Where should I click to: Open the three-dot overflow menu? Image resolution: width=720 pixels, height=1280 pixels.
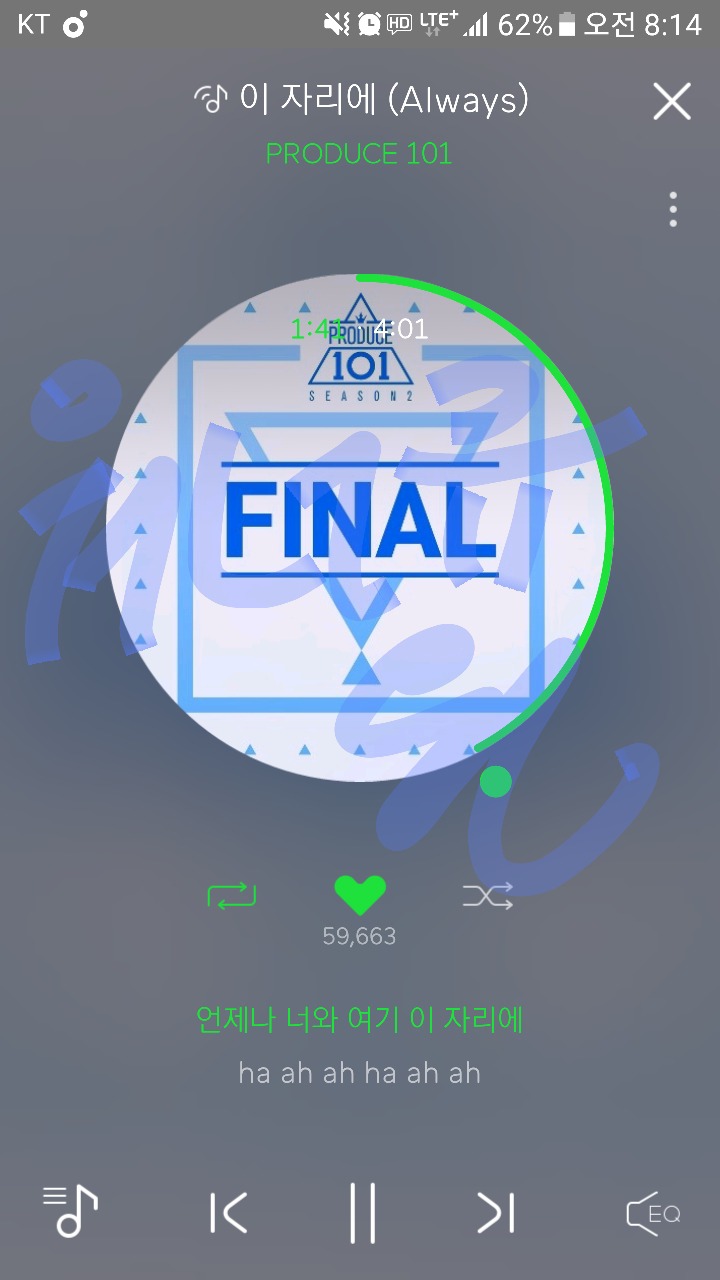(x=673, y=209)
